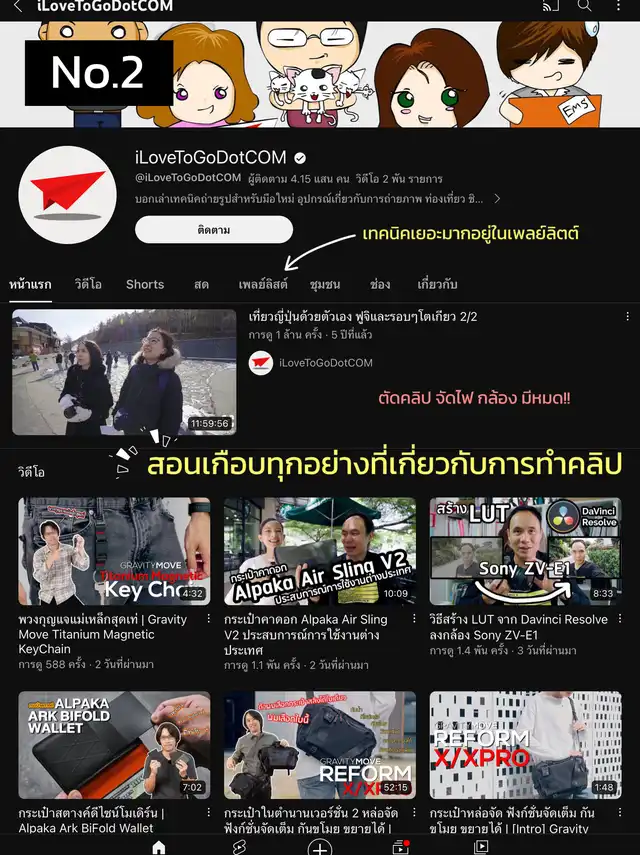Open the Gravity Move Titanium Magnetic KeyChain video
The image size is (640, 855).
click(114, 551)
